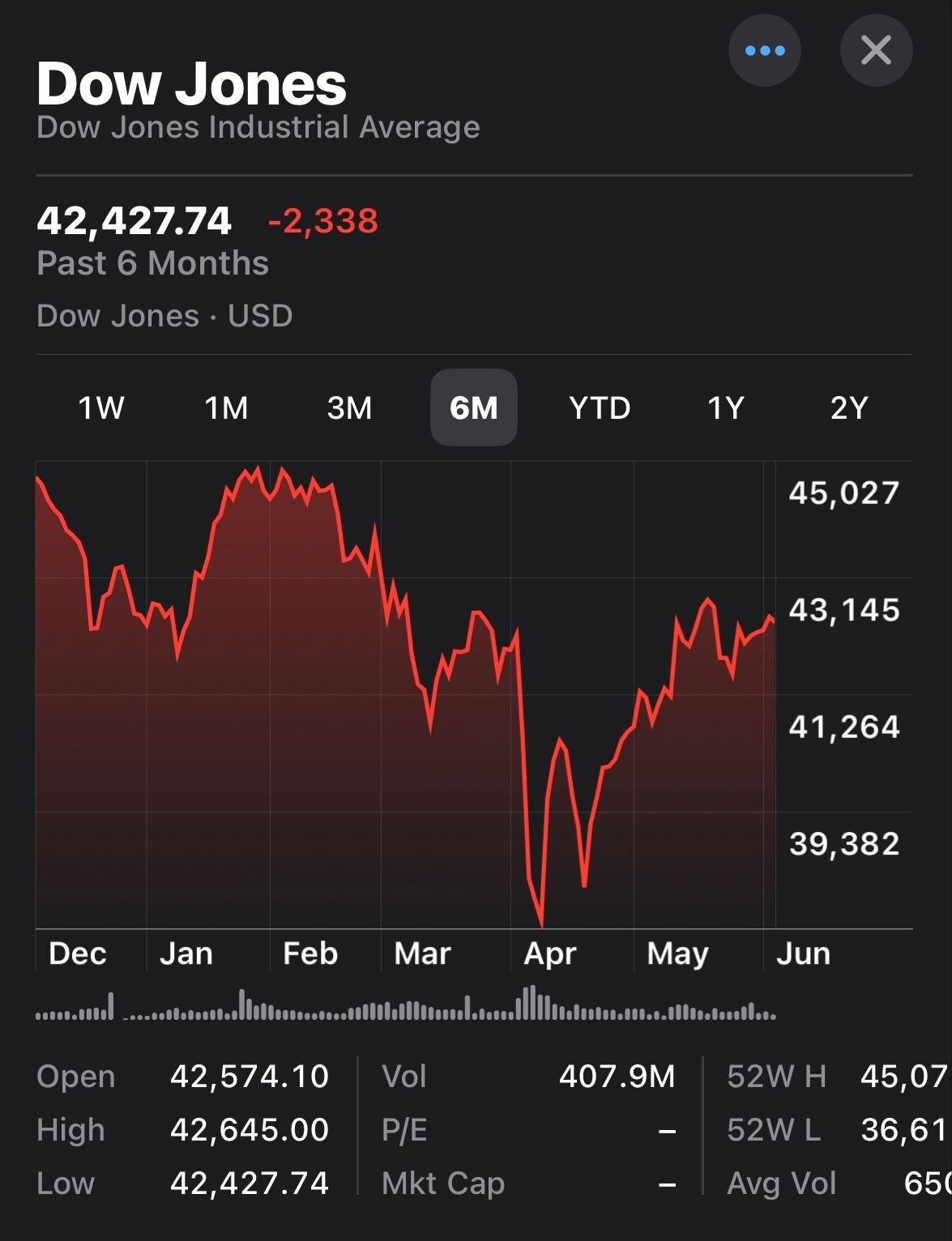View the 1Y price chart
This screenshot has width=952, height=1241.
tap(725, 407)
